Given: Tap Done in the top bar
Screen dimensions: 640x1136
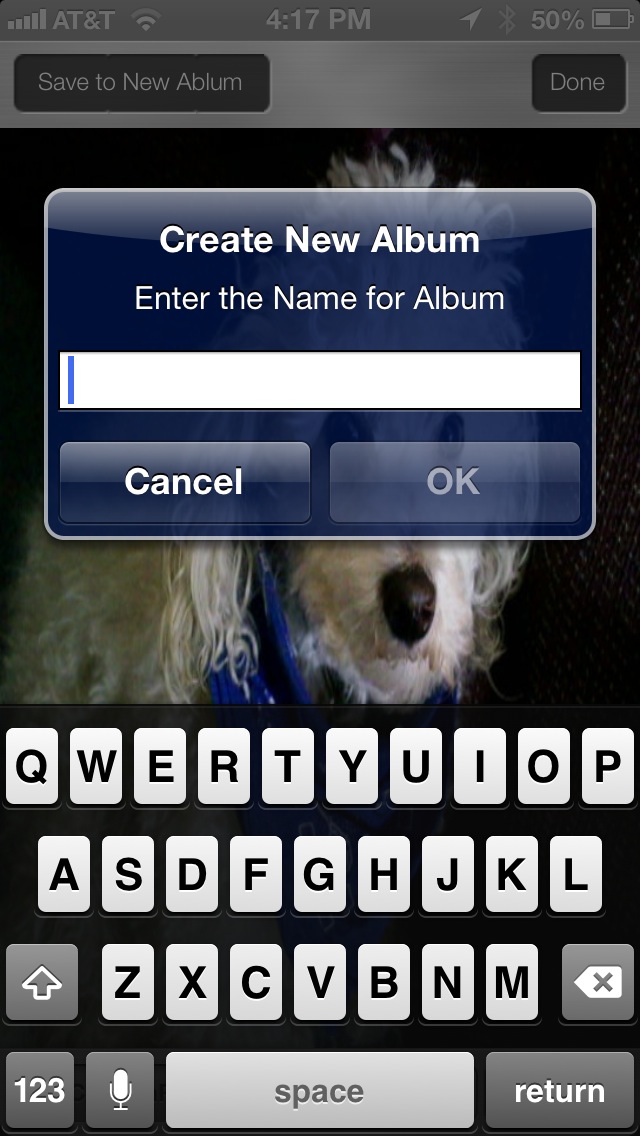Looking at the screenshot, I should [x=578, y=83].
